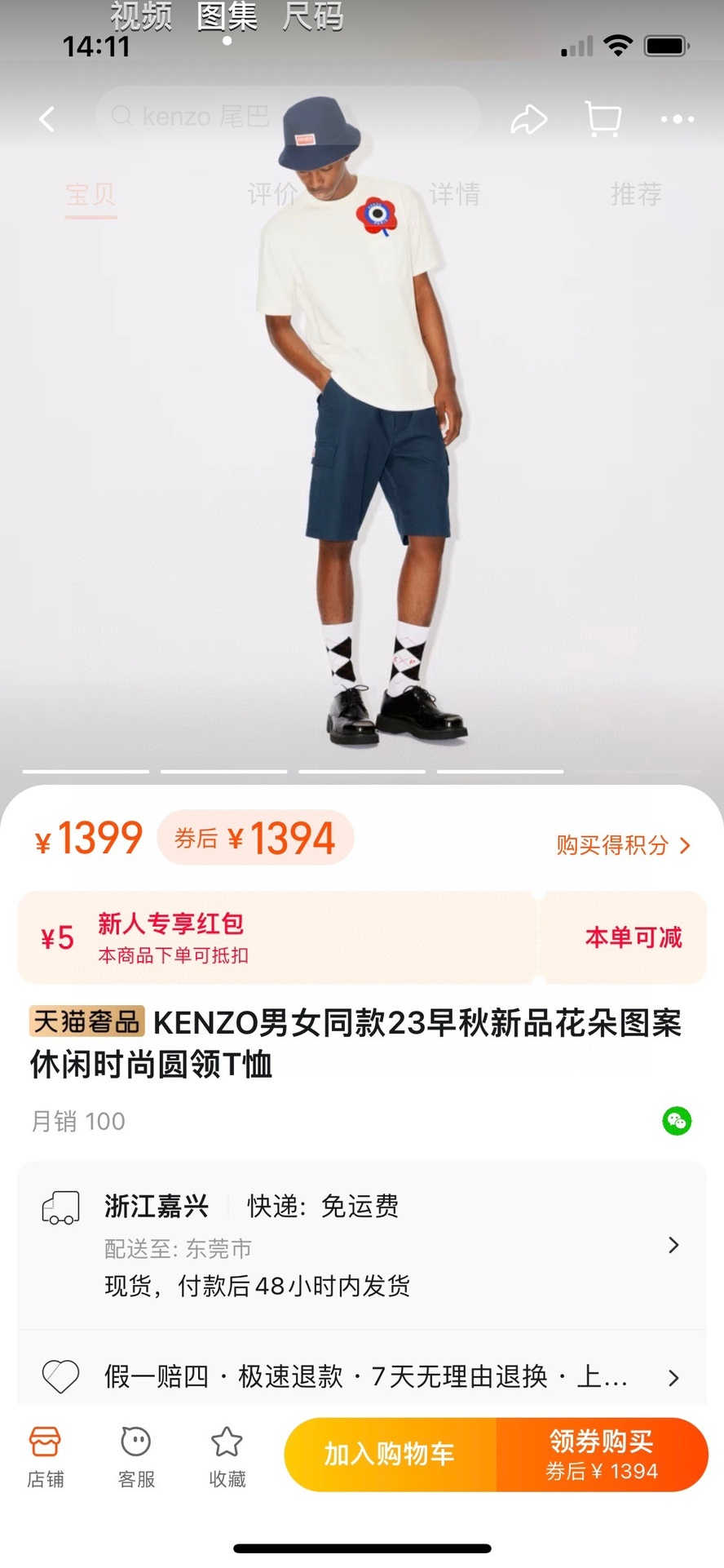Open the three-dot overflow menu
The image size is (724, 1568).
tap(678, 119)
